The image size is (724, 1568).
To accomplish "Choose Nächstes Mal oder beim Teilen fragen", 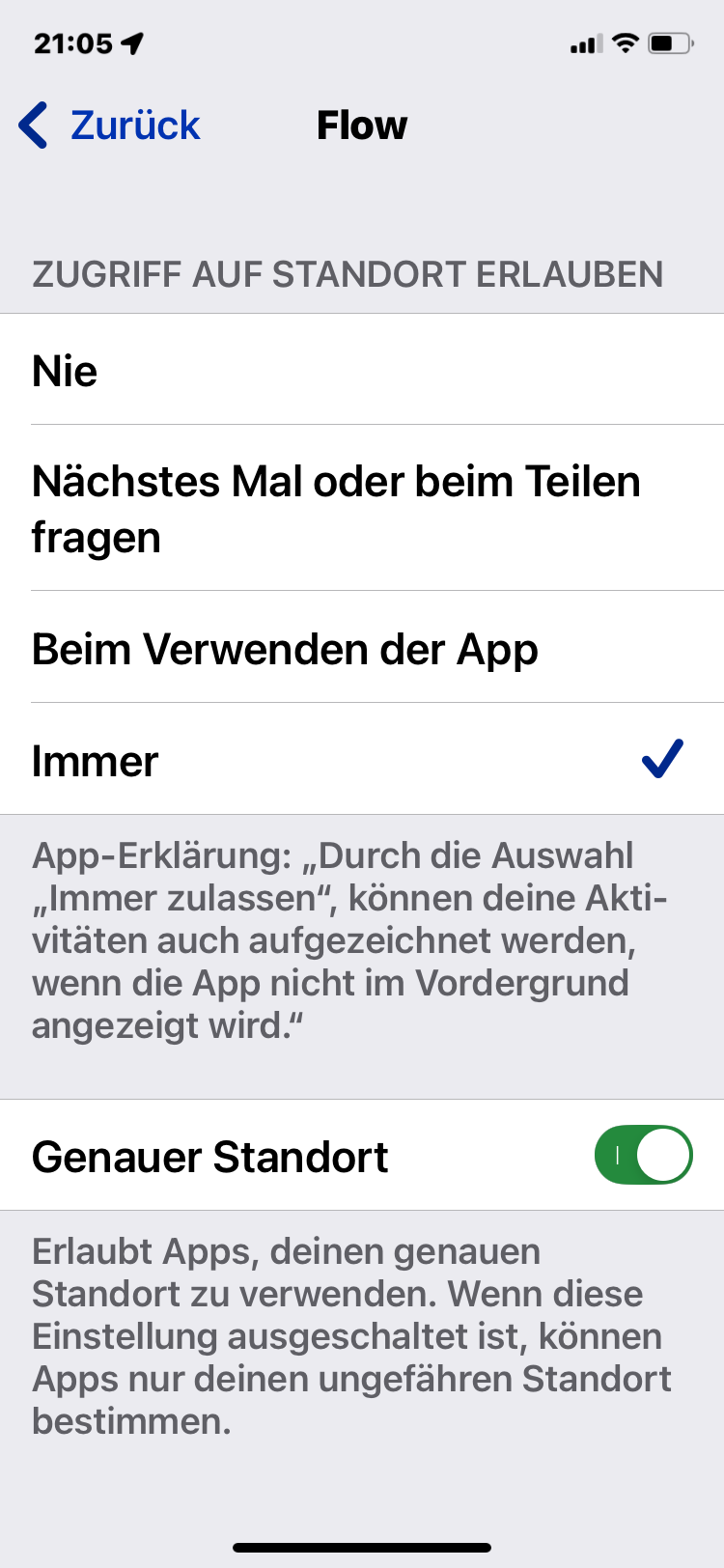I will (362, 509).
